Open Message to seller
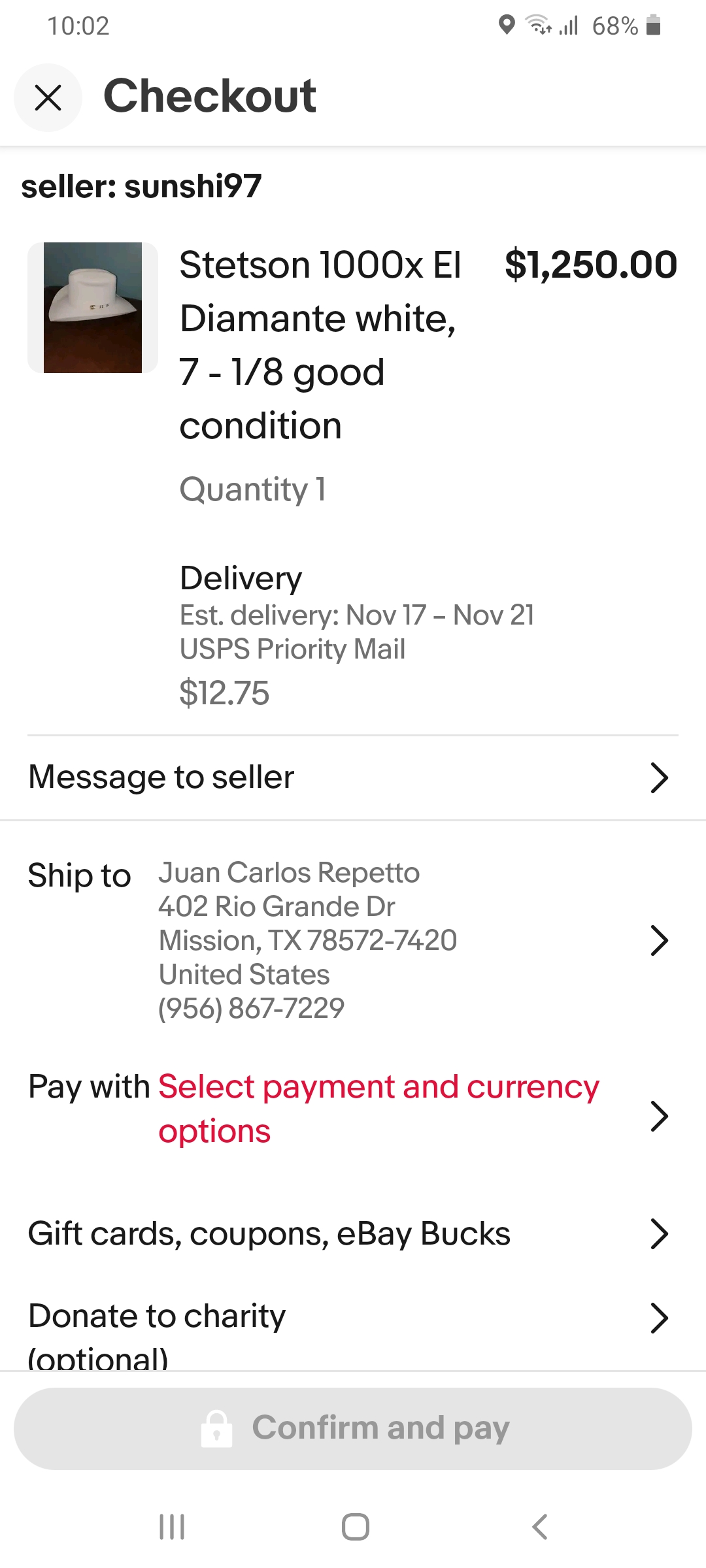Screen dimensions: 706x1568 353,777
